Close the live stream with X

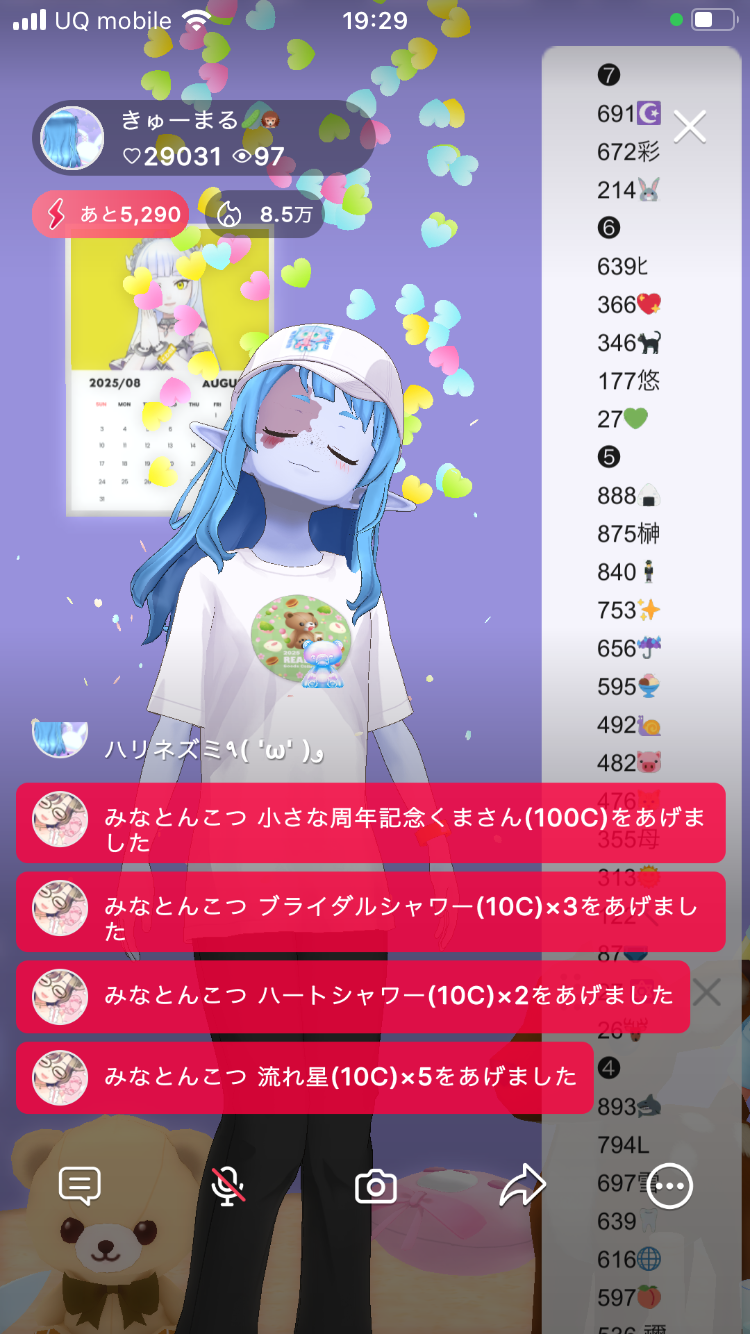click(690, 127)
